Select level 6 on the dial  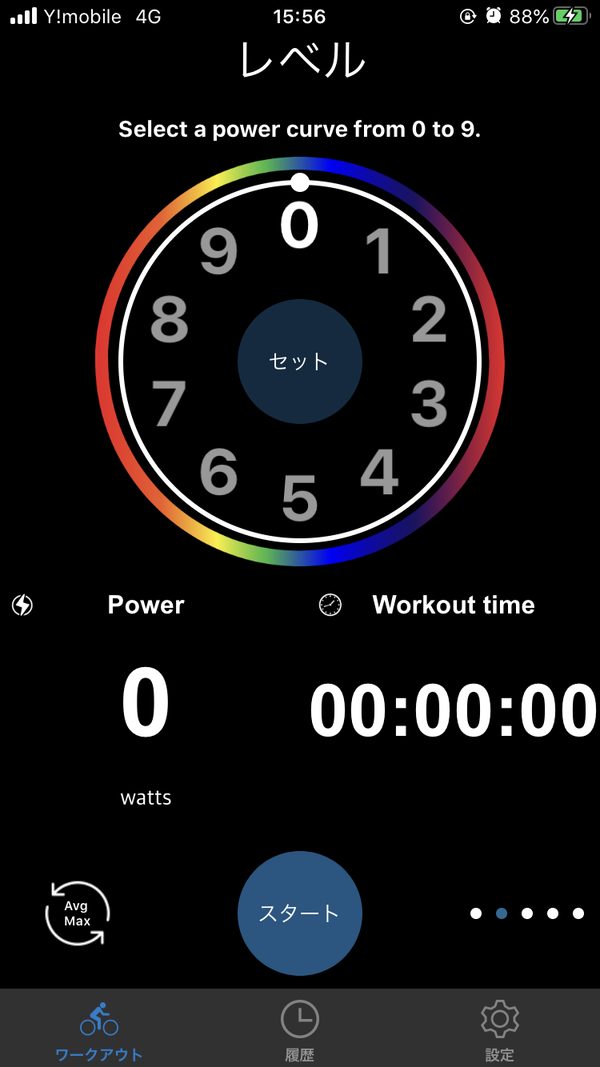219,472
